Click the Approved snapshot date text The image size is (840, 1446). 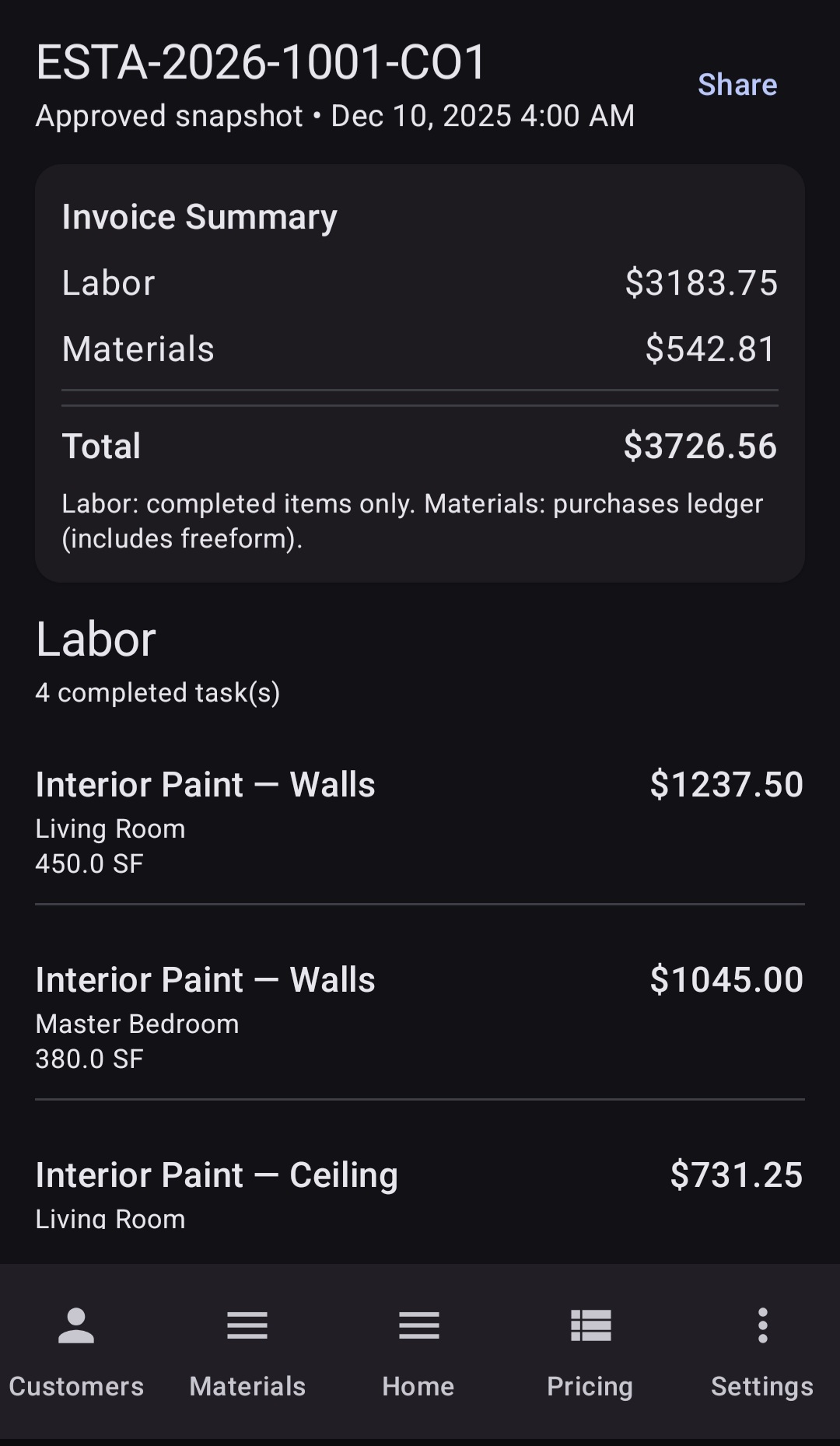(334, 115)
